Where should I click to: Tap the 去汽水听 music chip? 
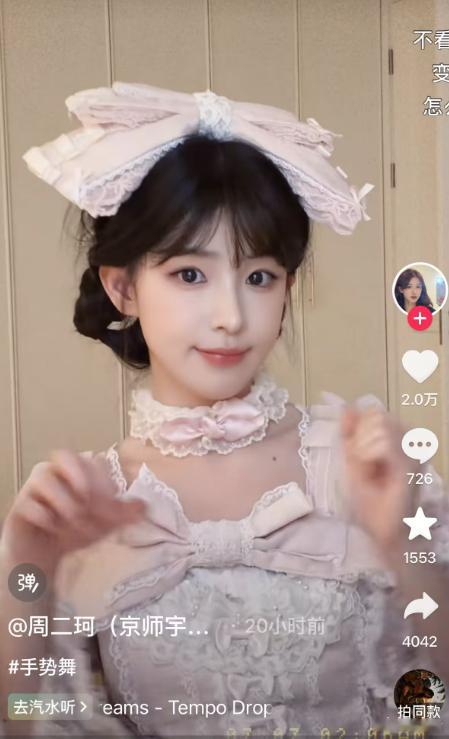(49, 706)
